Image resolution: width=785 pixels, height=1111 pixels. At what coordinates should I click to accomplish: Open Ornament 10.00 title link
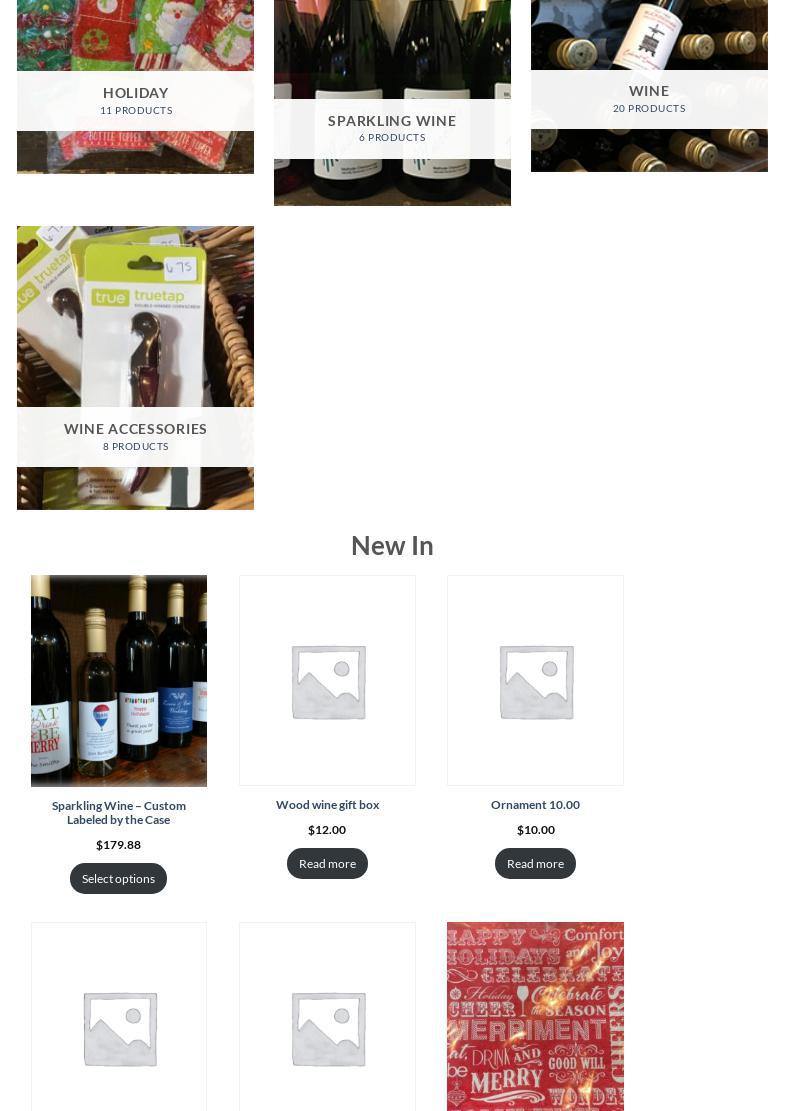[x=535, y=804]
